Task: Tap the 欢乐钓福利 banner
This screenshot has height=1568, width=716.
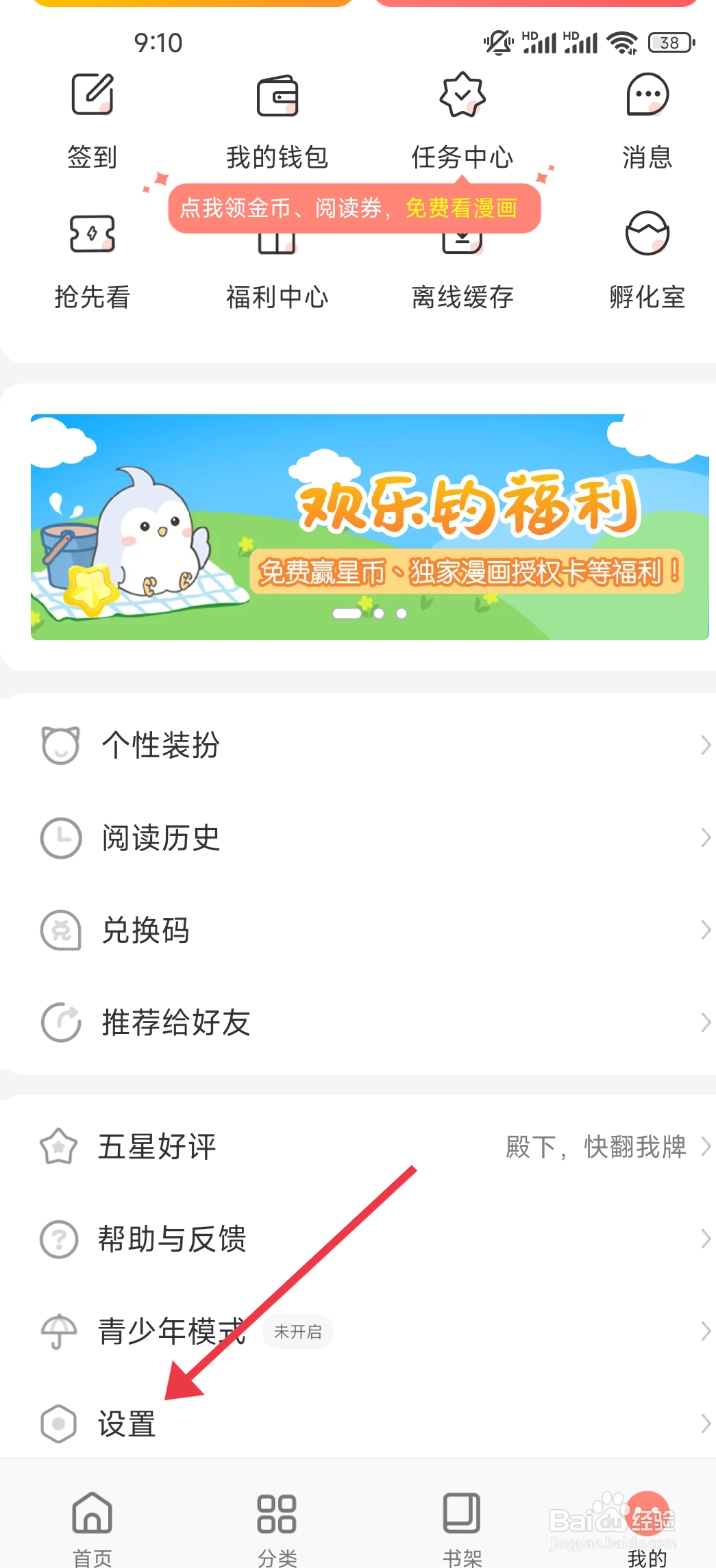Action: [x=358, y=527]
